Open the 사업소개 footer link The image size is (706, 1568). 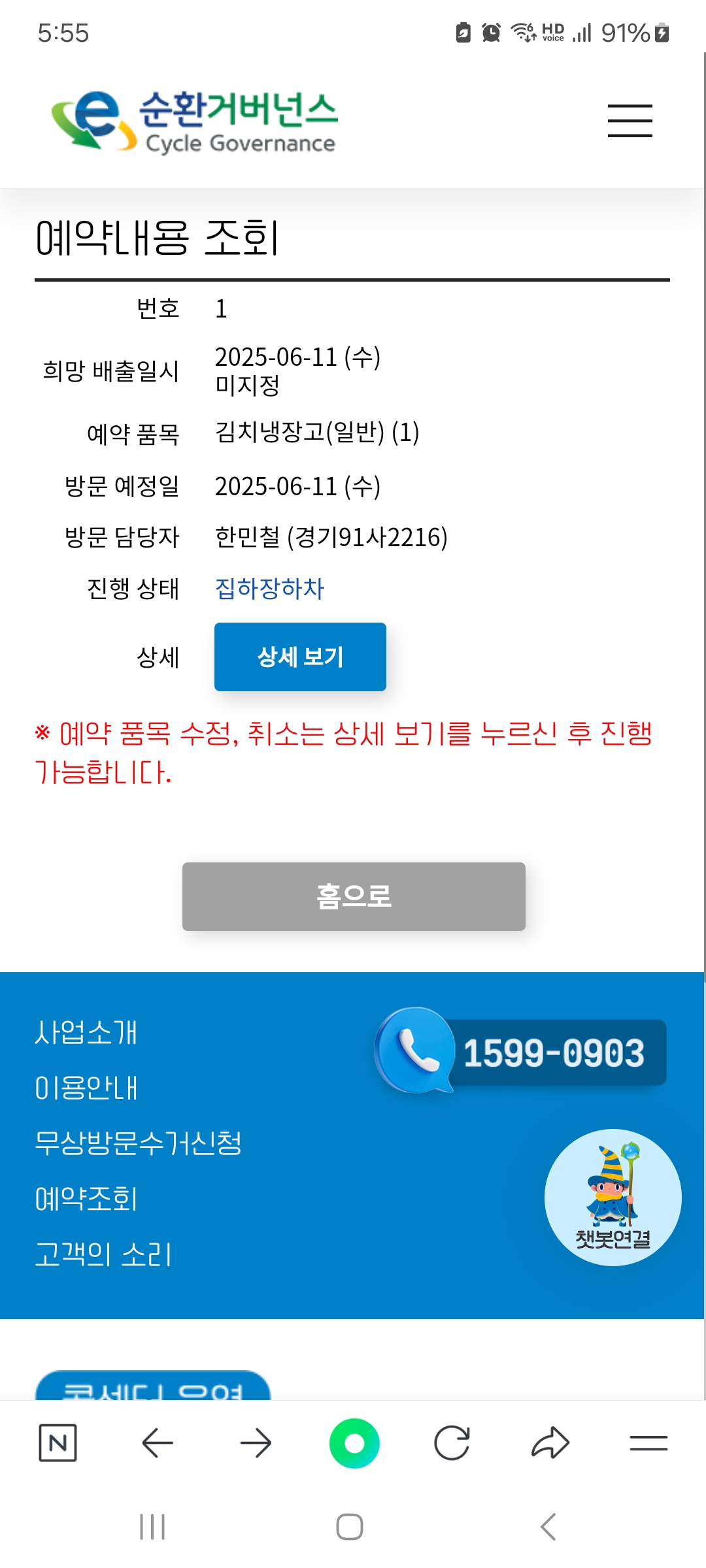coord(86,1032)
